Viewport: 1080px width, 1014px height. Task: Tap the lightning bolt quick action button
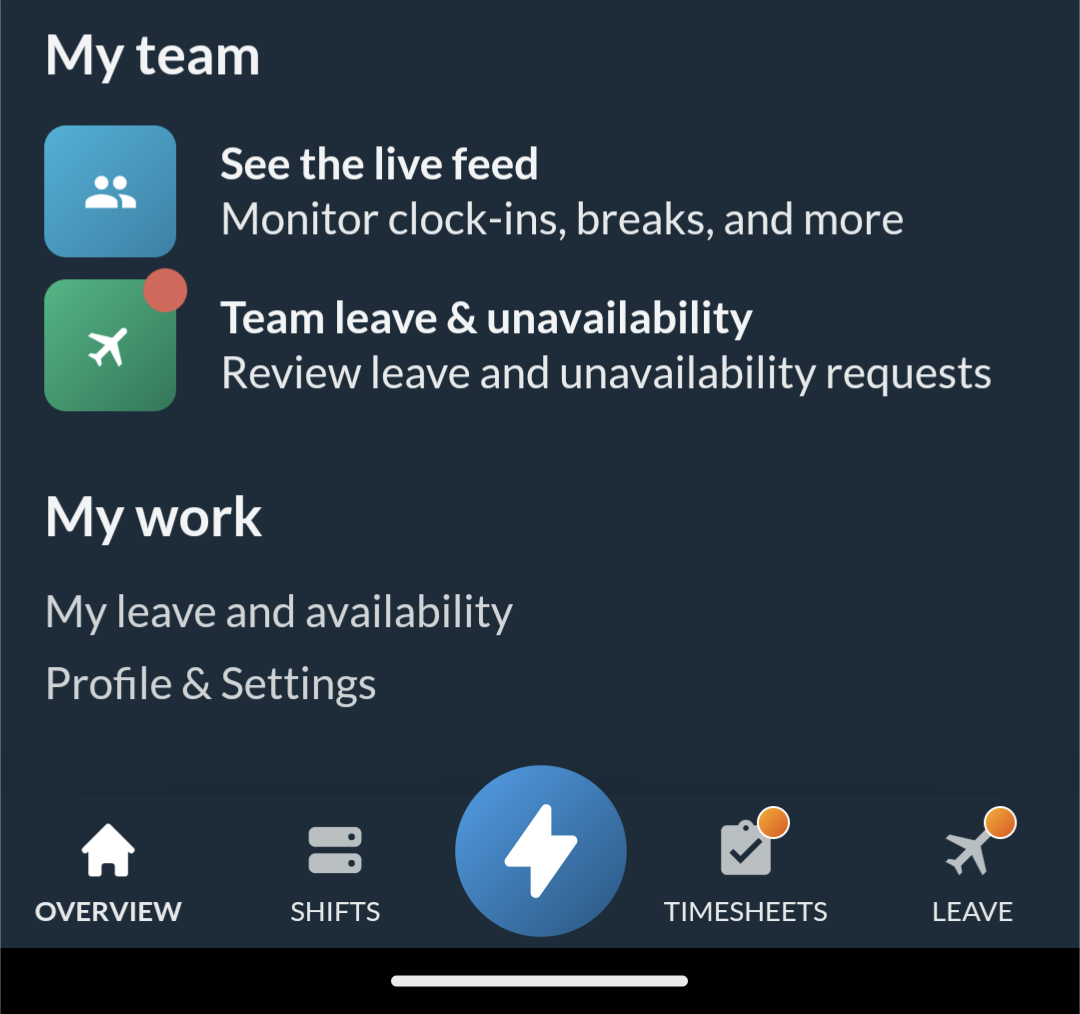[x=541, y=851]
